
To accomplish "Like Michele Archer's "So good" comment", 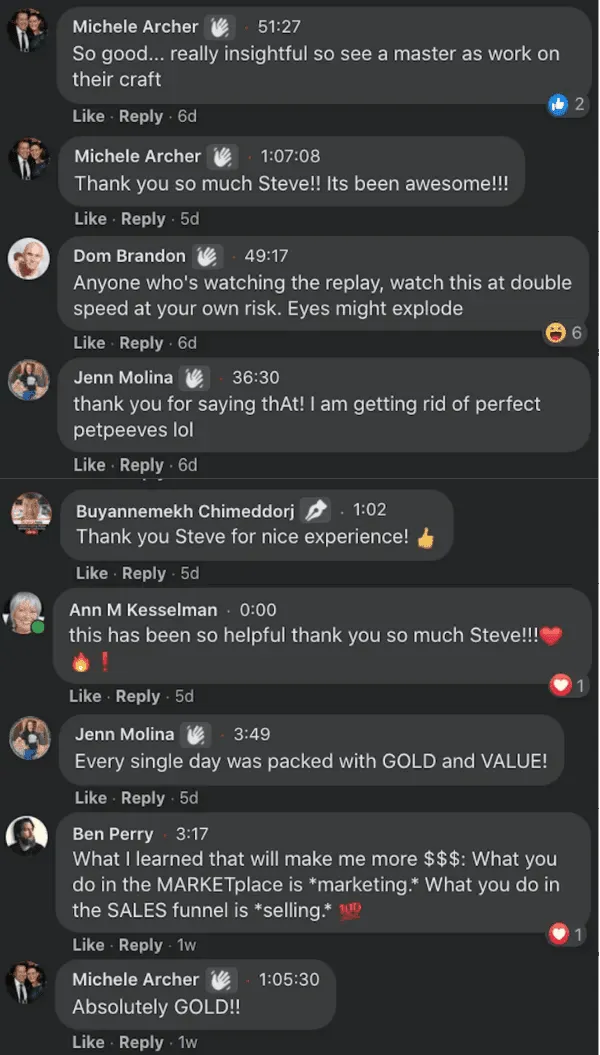I will click(88, 116).
